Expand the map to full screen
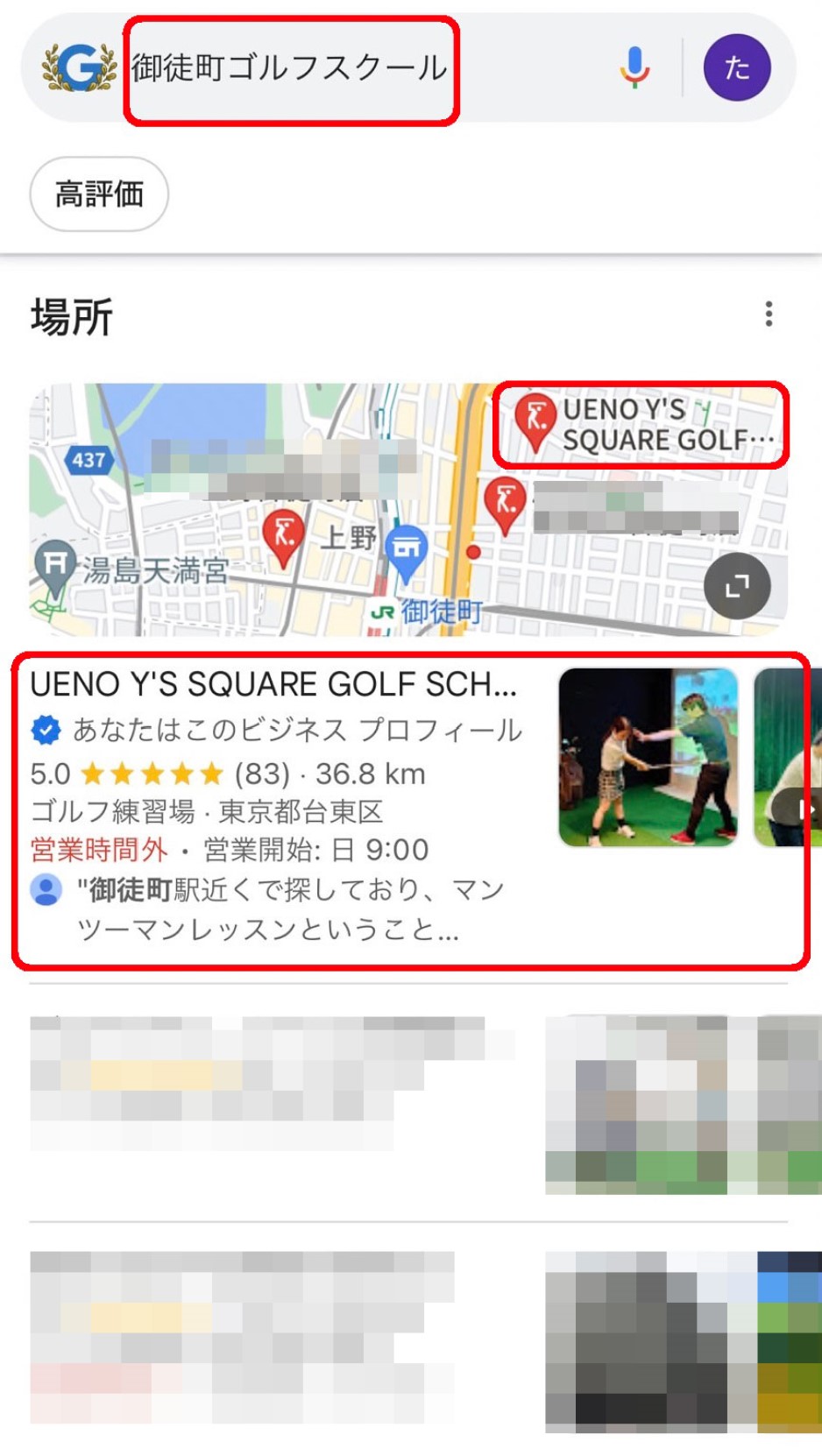The width and height of the screenshot is (822, 1456). click(736, 585)
